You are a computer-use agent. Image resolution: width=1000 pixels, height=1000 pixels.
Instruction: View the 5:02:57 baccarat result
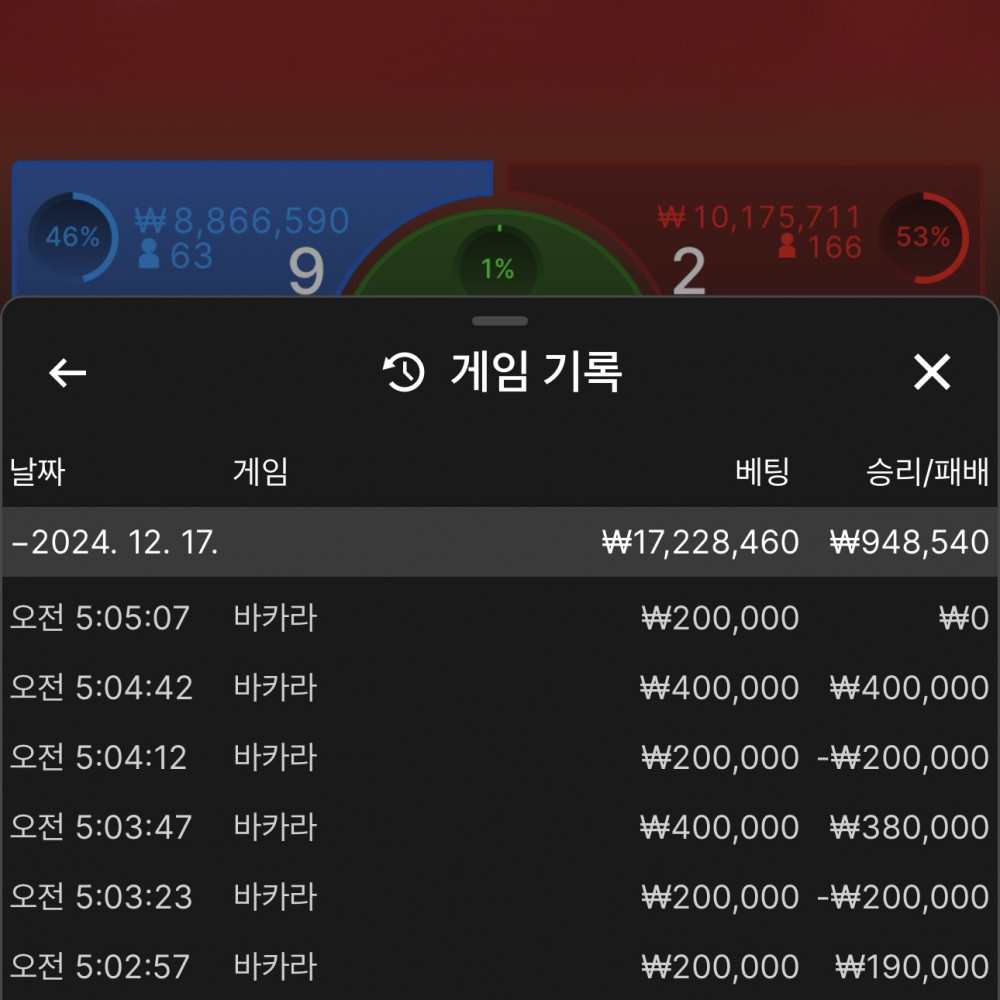500,966
